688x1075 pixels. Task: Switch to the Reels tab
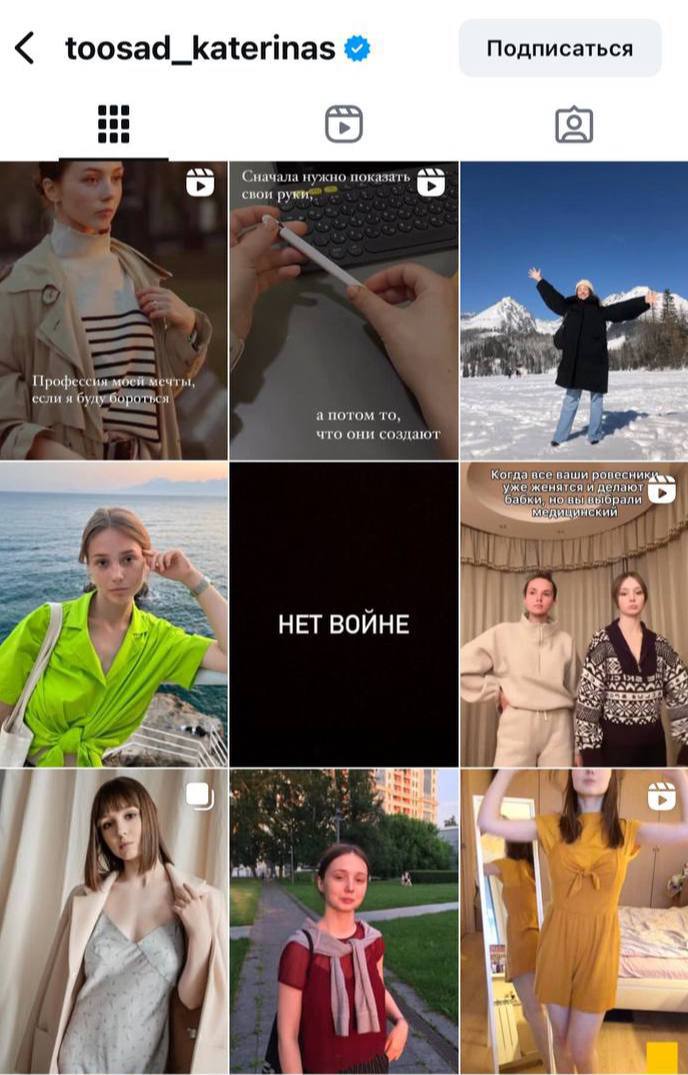coord(343,124)
